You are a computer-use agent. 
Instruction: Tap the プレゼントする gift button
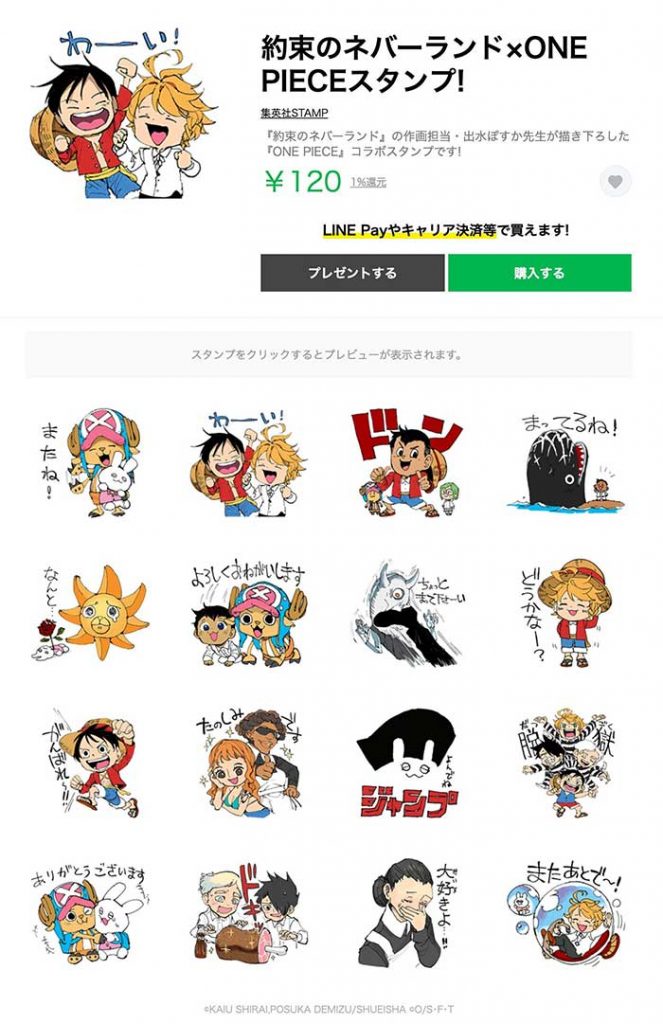(352, 273)
